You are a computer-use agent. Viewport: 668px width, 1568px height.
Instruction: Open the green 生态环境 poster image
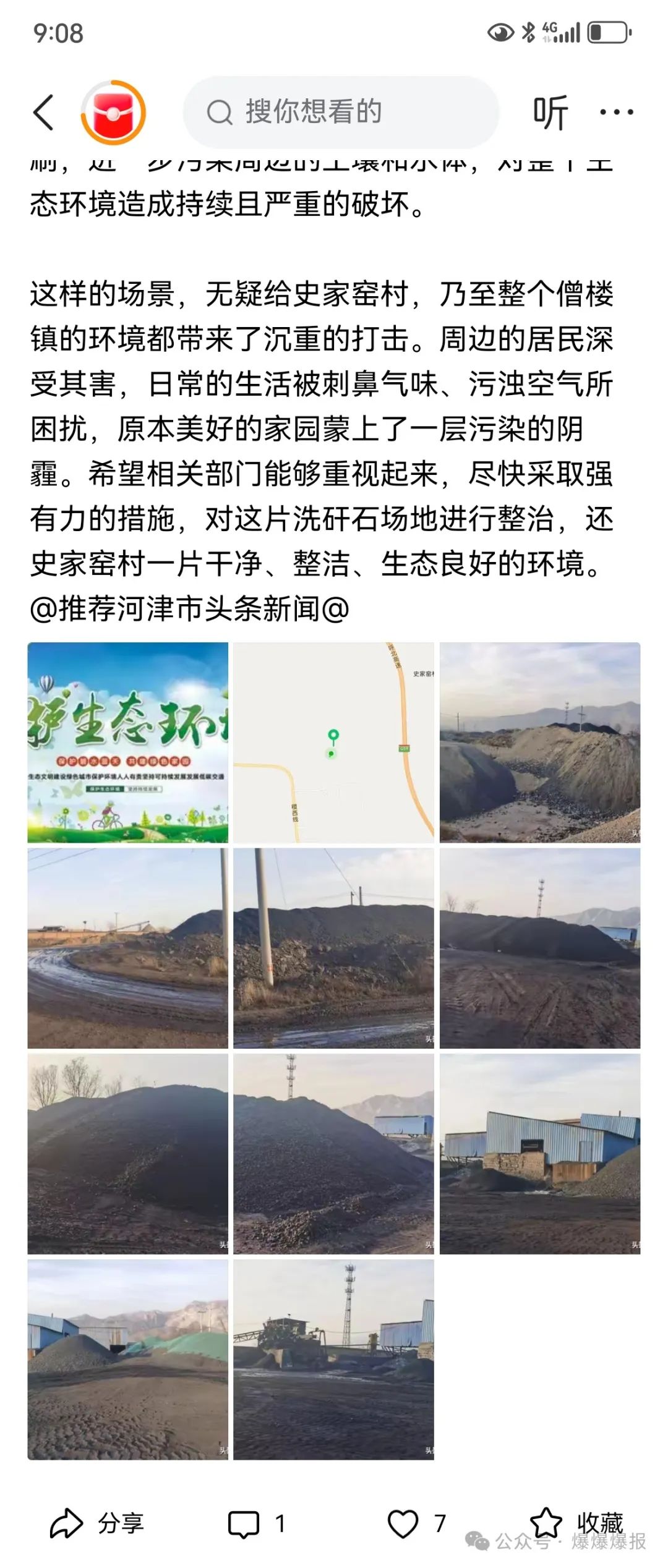pos(128,743)
